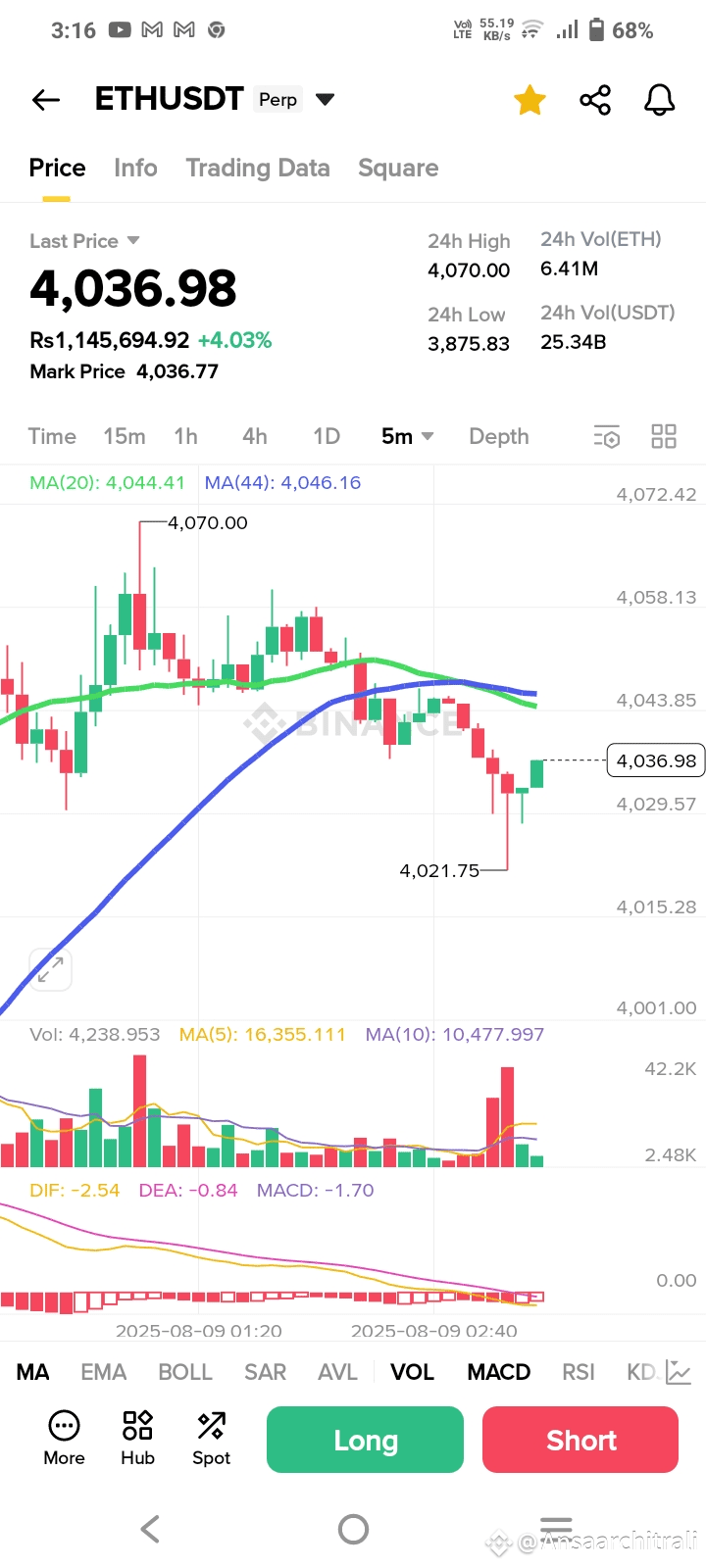
Task: Open the price alert bell
Action: [x=660, y=100]
